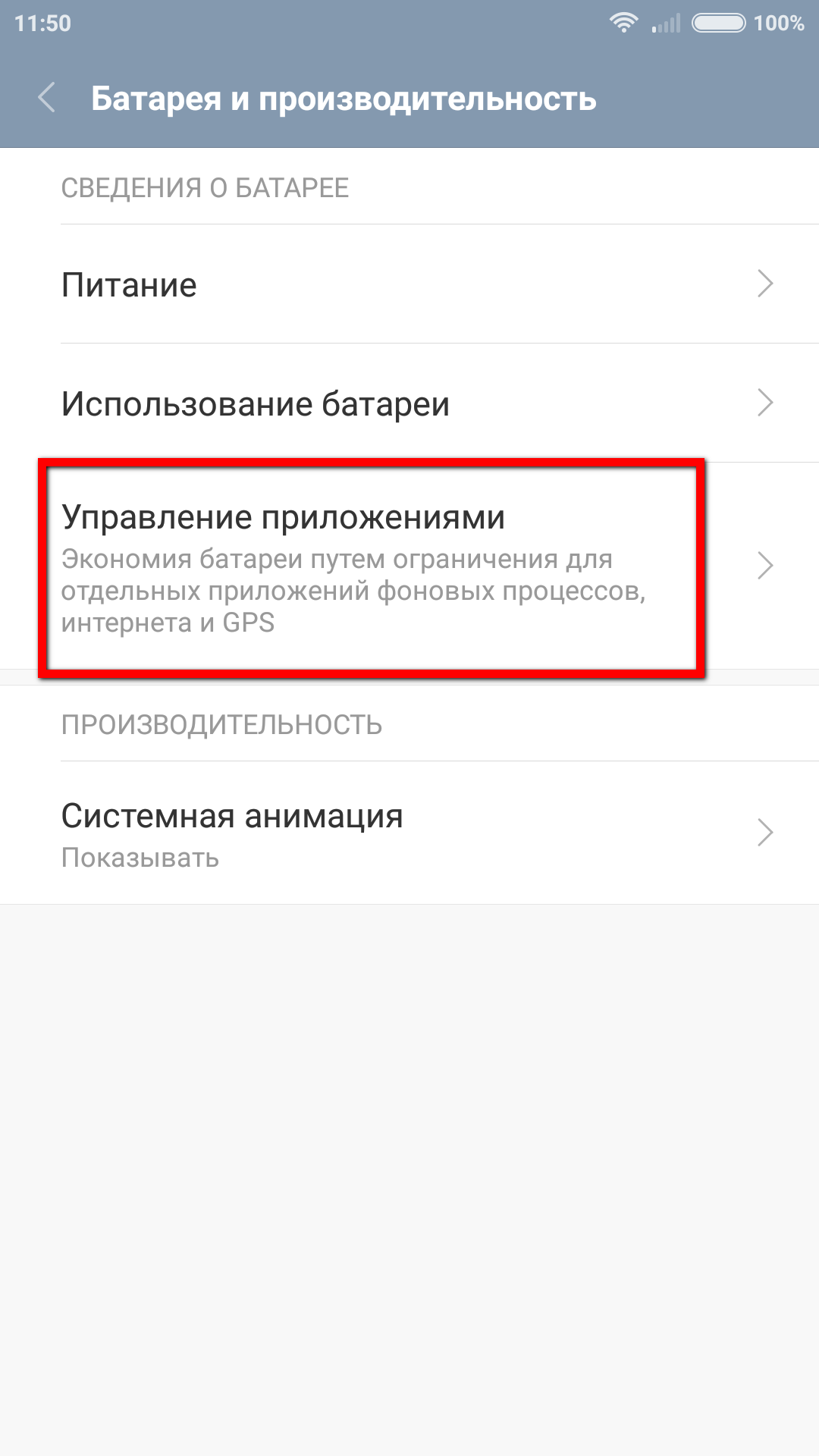
Task: Go back from Батарея и производительность
Action: point(47,98)
